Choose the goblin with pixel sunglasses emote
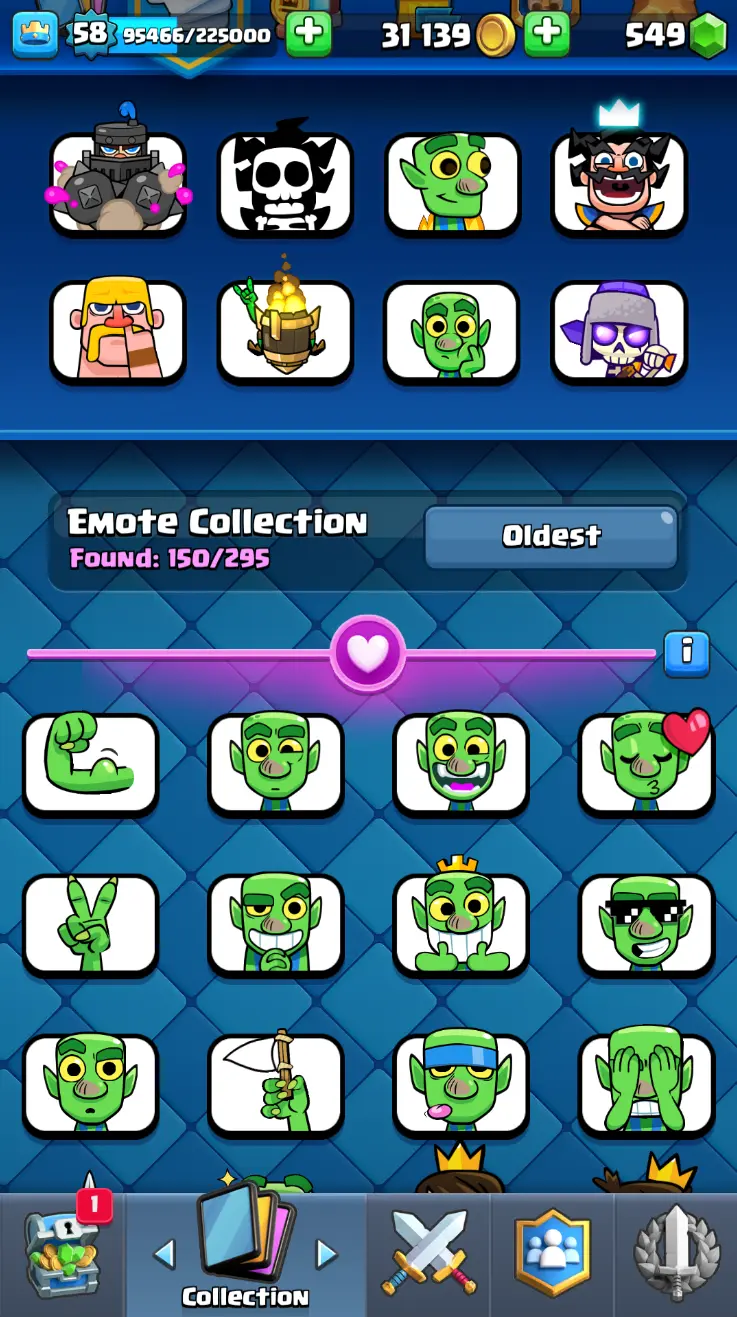Screen dimensions: 737x1317 coord(646,925)
